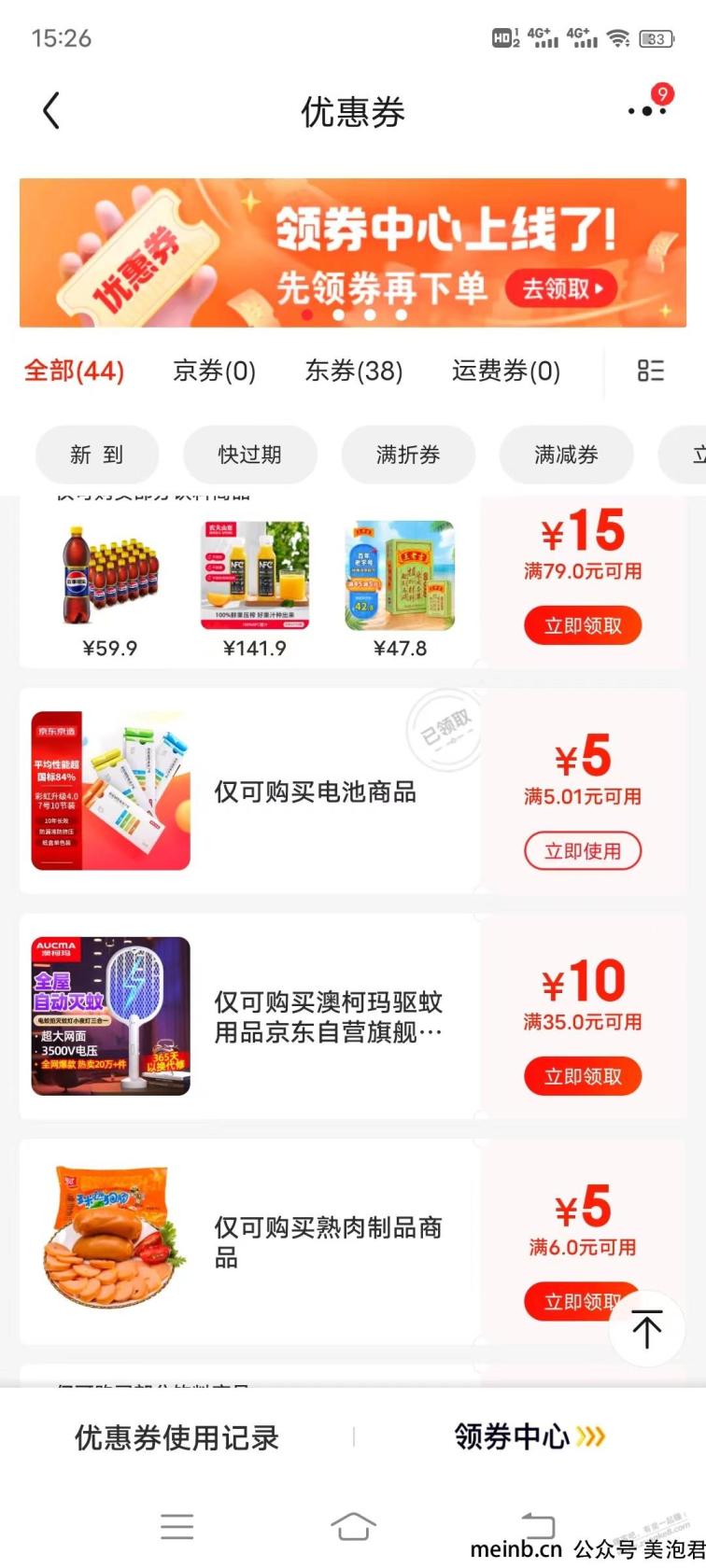This screenshot has width=706, height=1568.
Task: Open 优惠券使用记录
Action: [176, 1437]
